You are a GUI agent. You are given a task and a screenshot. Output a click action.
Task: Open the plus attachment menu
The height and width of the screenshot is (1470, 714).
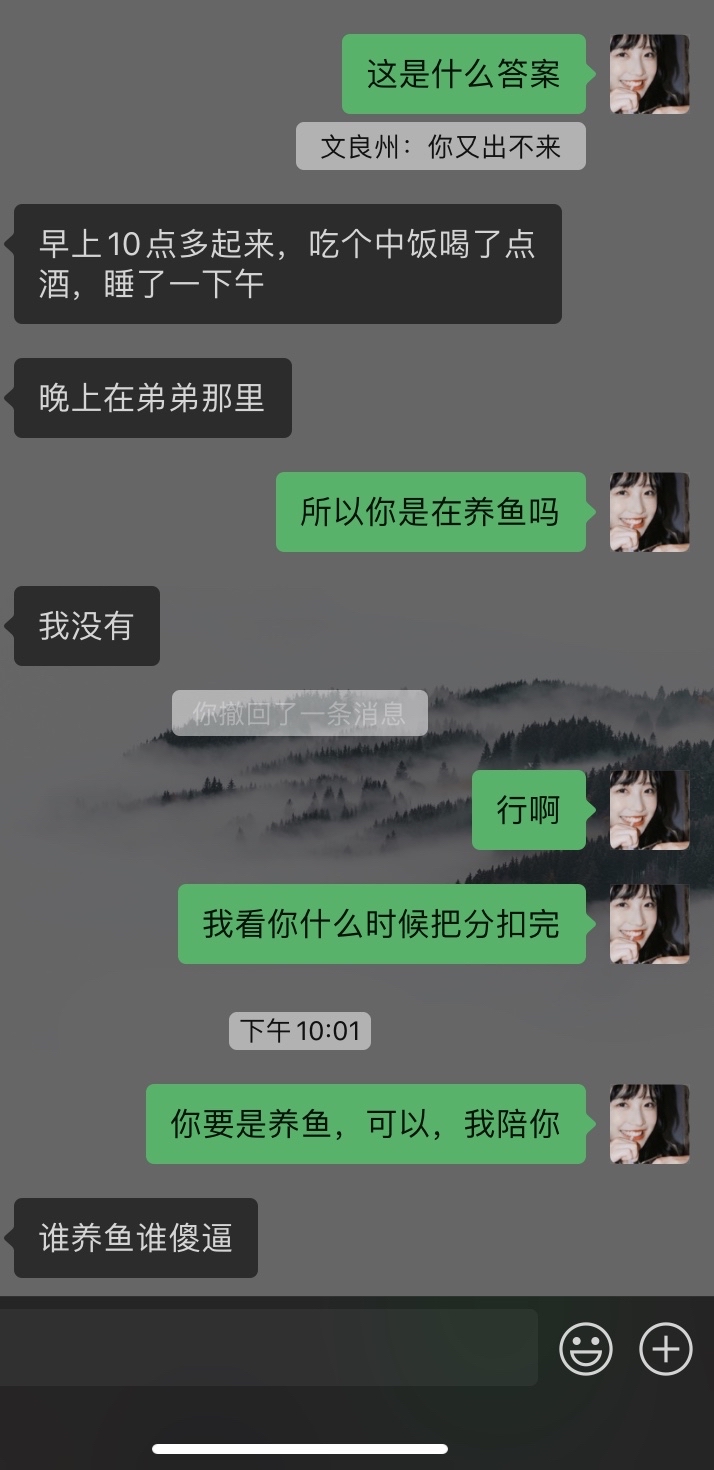click(x=666, y=1349)
